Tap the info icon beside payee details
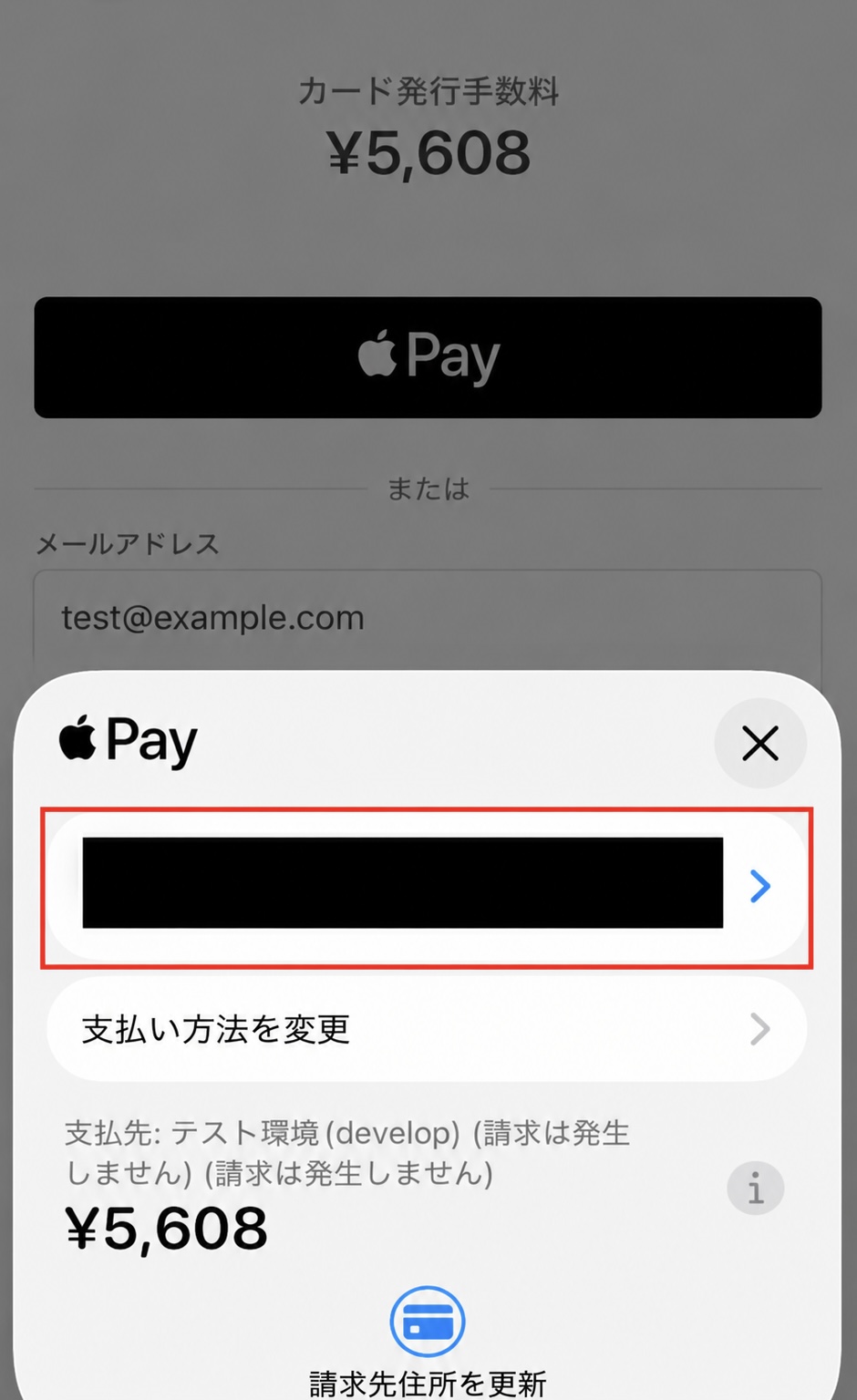Viewport: 857px width, 1400px height. click(755, 1189)
